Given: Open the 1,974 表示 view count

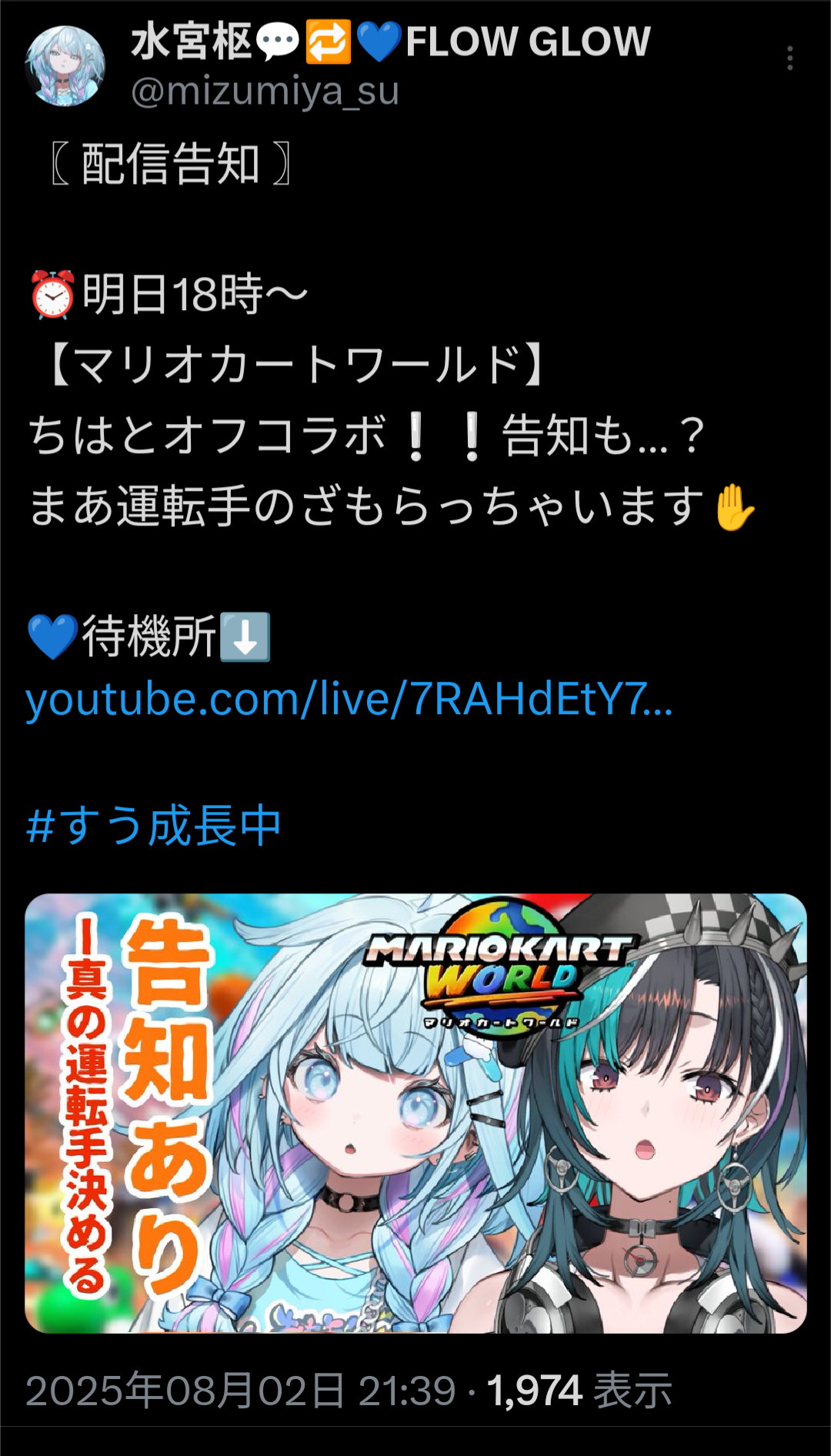Looking at the screenshot, I should coord(579,1391).
